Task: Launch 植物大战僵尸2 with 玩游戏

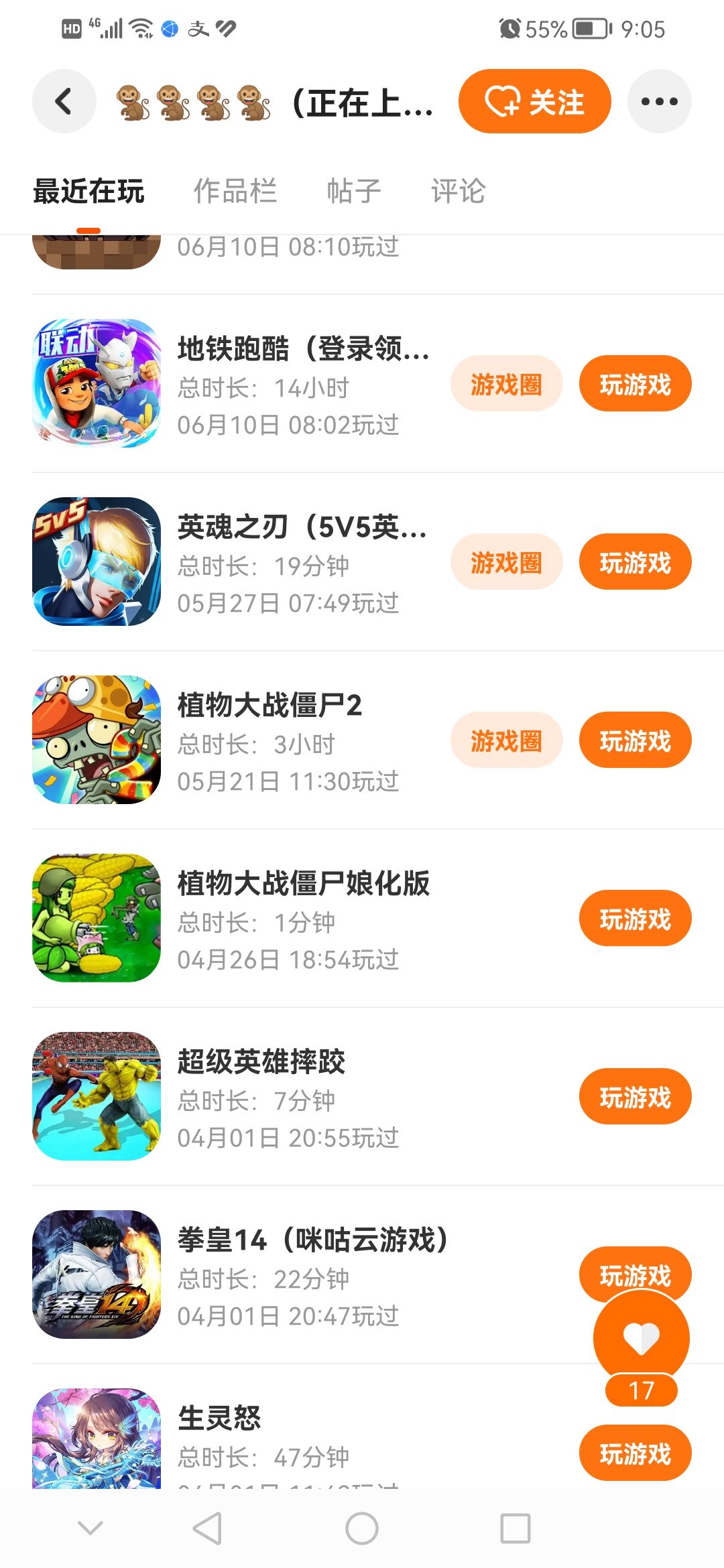Action: pos(635,740)
